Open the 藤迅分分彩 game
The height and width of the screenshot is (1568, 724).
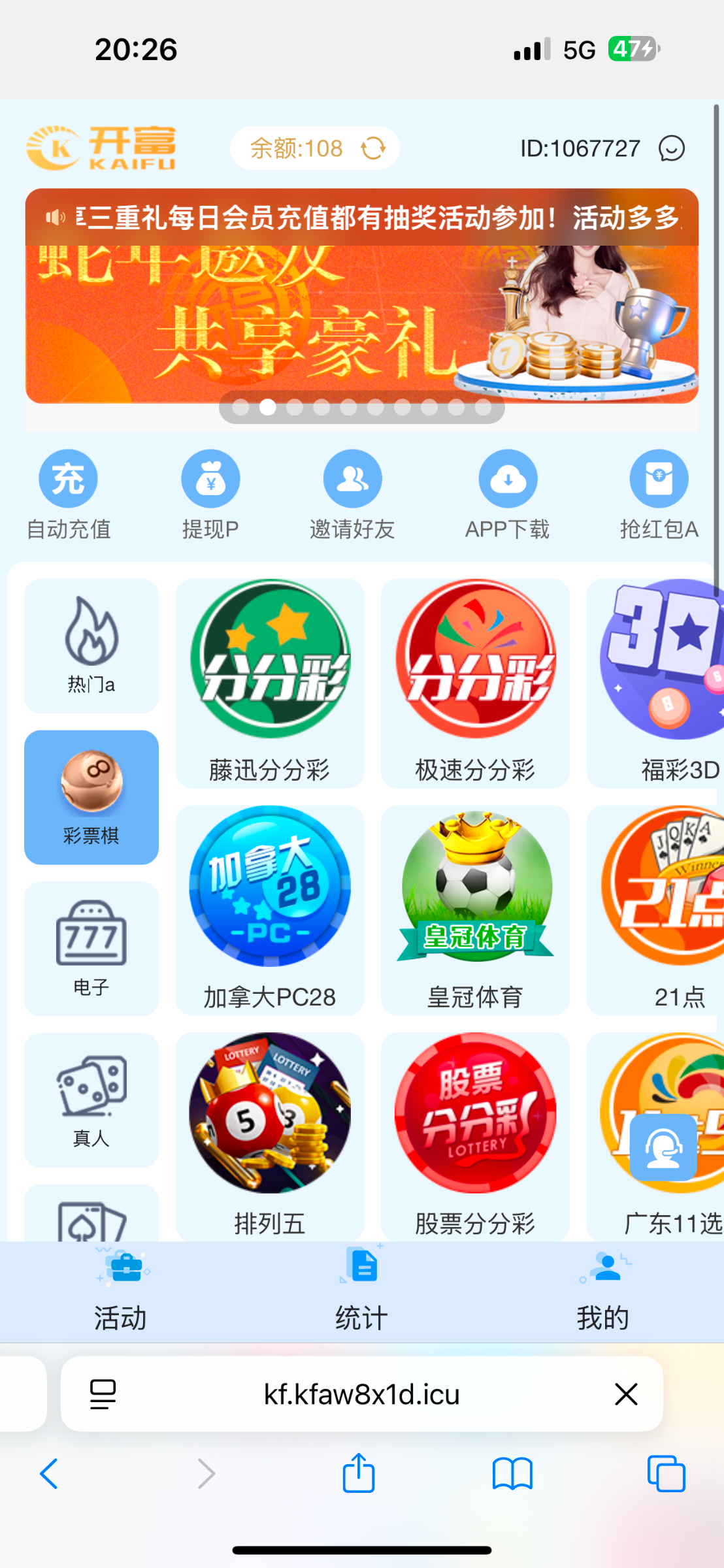[270, 683]
